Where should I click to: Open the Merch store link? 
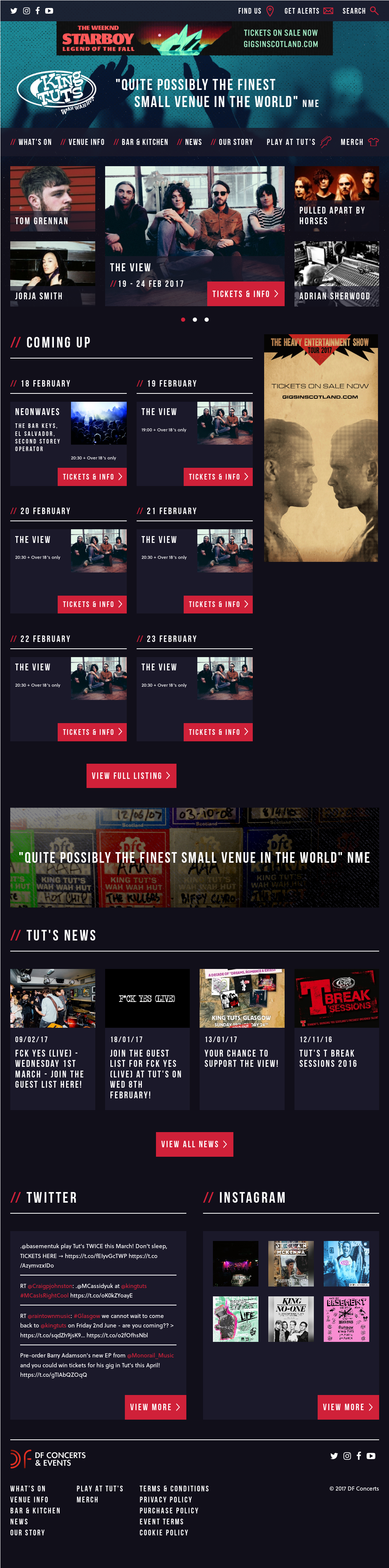click(359, 142)
